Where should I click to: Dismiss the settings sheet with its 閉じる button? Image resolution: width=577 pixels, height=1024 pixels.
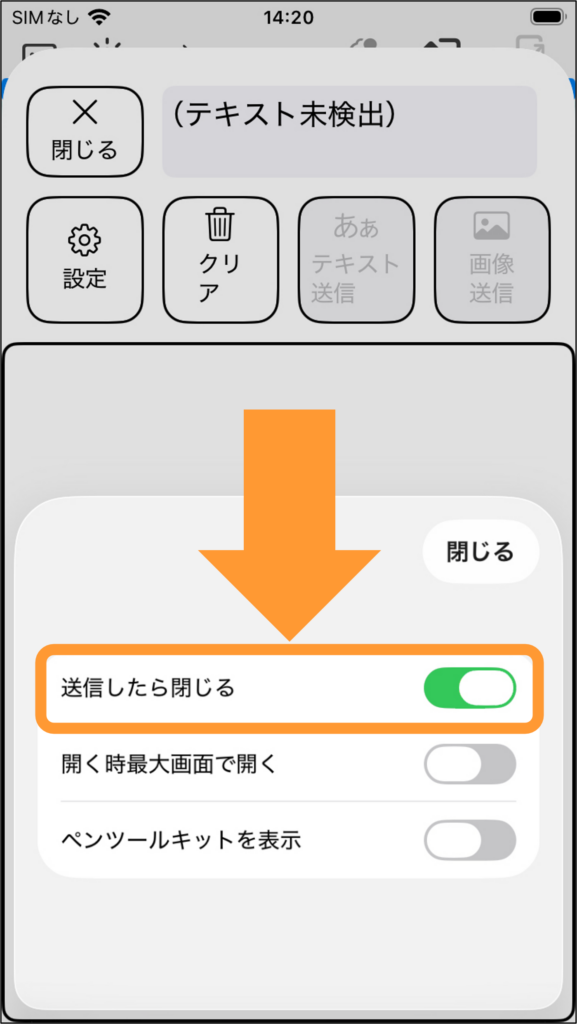tap(480, 552)
